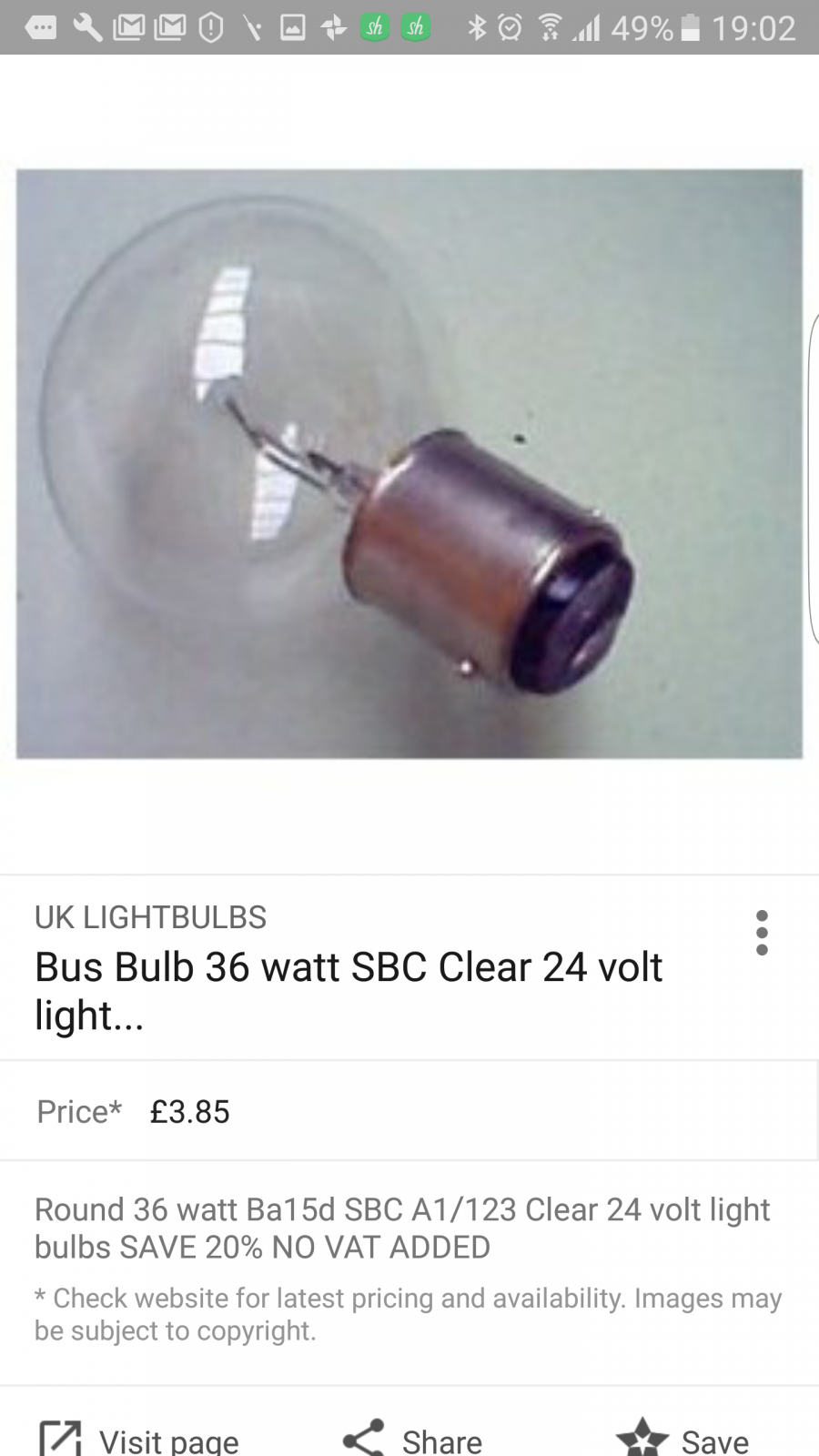The width and height of the screenshot is (819, 1456).
Task: Share this bus bulb listing
Action: [412, 1439]
